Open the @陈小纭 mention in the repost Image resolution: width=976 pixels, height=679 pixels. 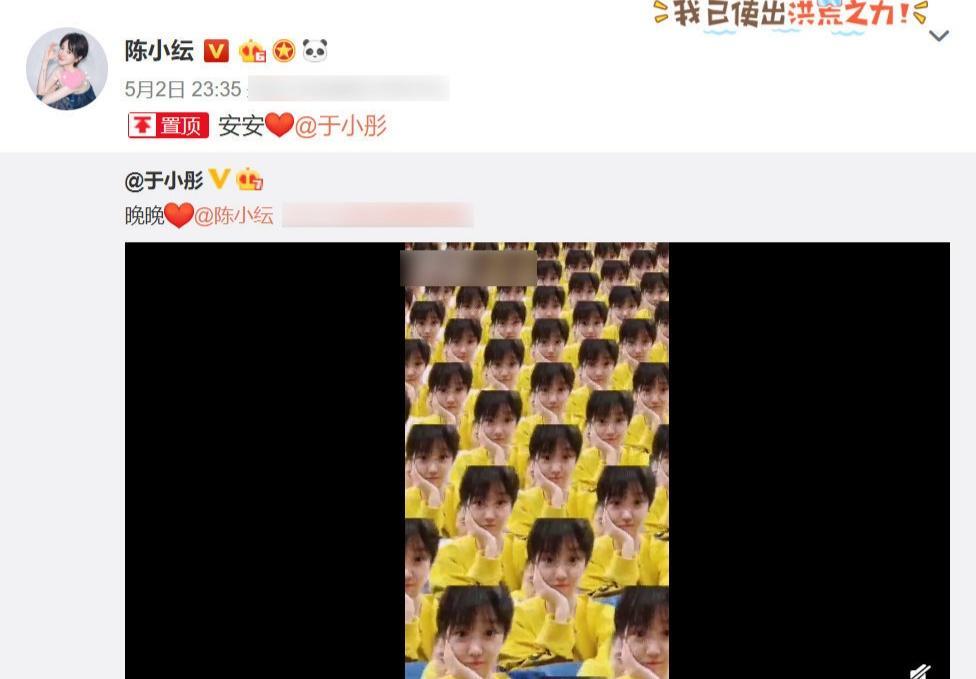coord(233,215)
